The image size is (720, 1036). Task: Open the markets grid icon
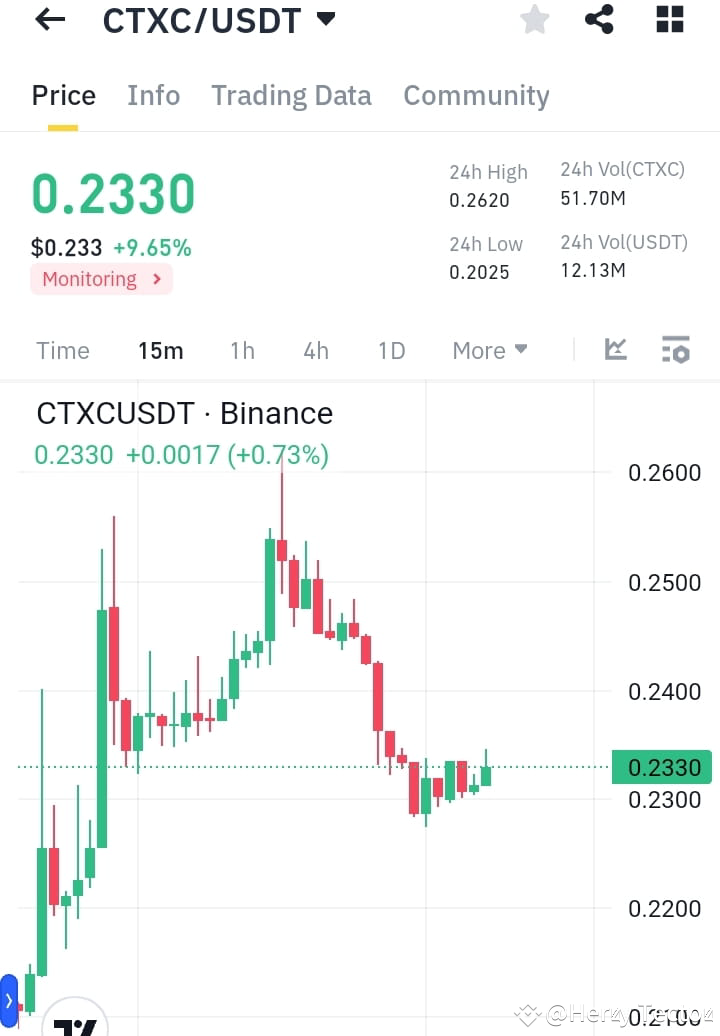[668, 19]
